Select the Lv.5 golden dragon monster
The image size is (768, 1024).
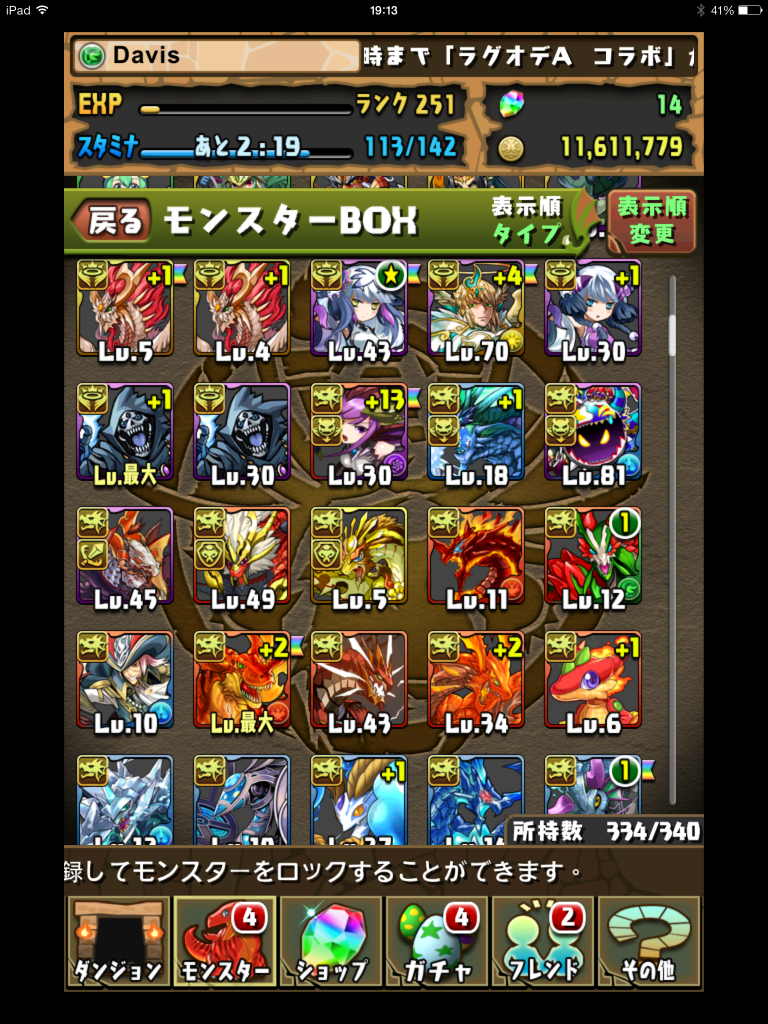coord(359,556)
